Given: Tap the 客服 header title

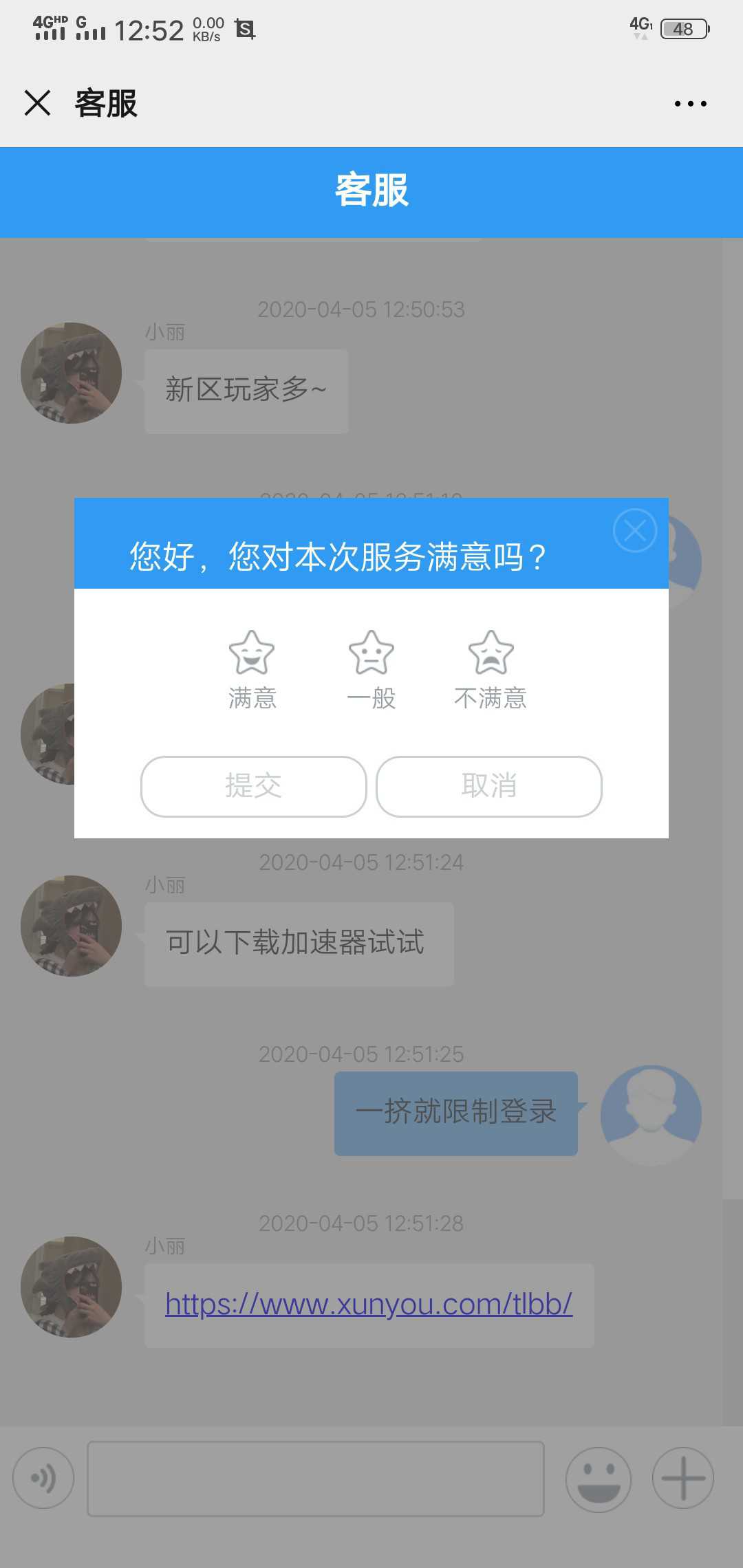Looking at the screenshot, I should click(371, 191).
